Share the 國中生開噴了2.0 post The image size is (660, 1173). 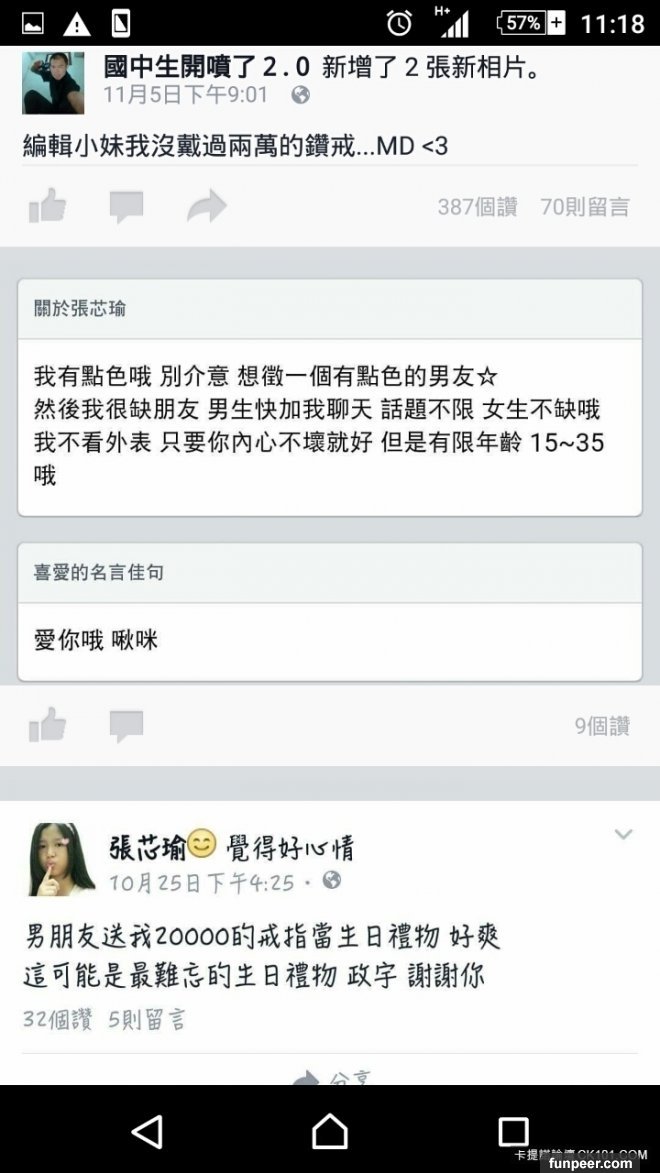(x=206, y=207)
